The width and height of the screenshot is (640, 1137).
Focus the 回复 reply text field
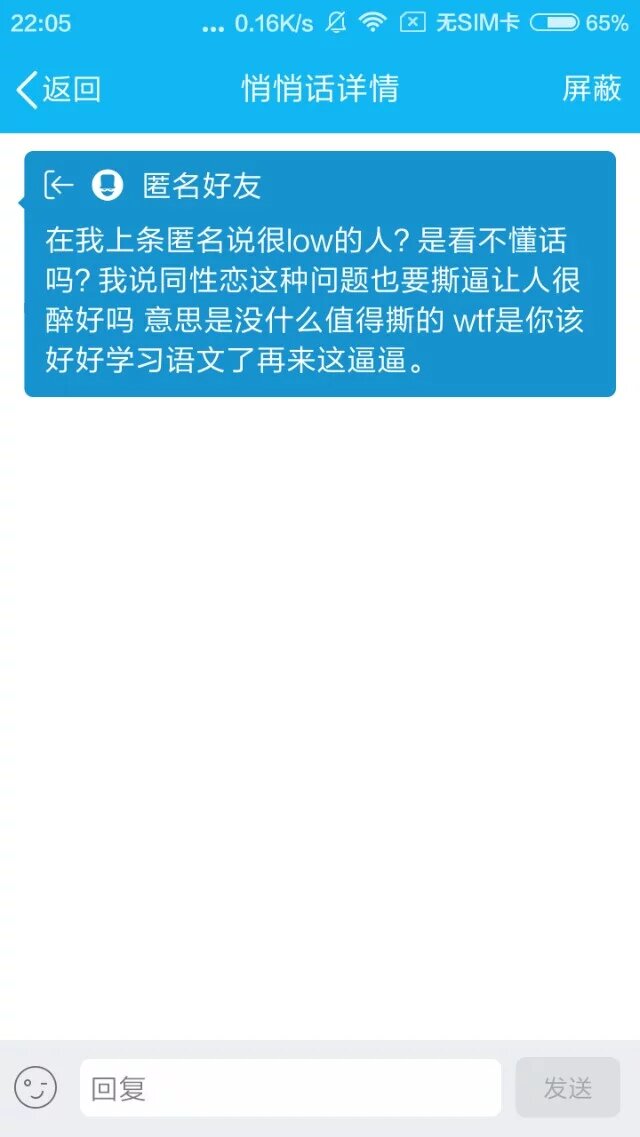tap(290, 1087)
